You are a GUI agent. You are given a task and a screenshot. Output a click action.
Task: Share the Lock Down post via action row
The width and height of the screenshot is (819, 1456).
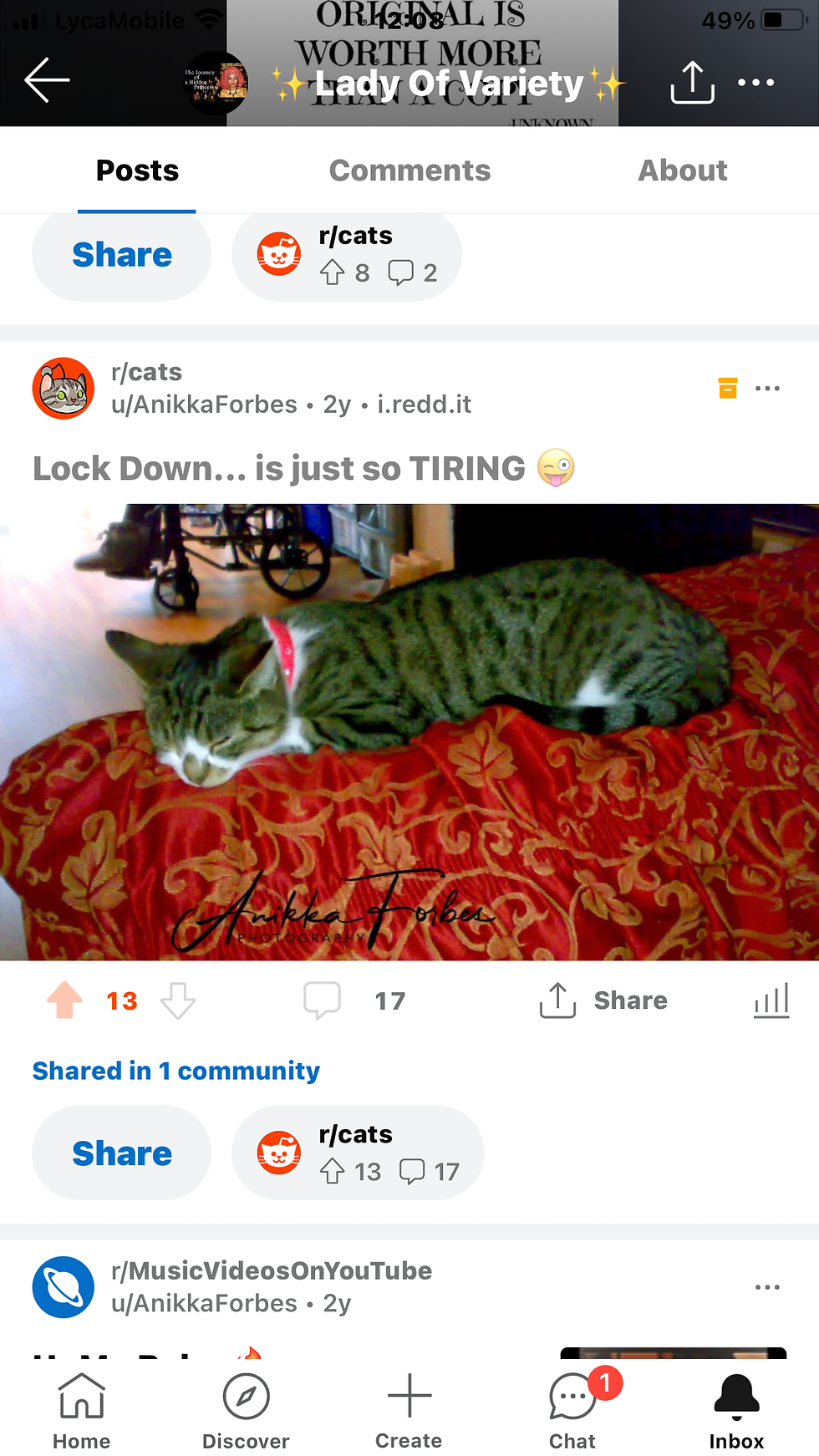pyautogui.click(x=603, y=1000)
